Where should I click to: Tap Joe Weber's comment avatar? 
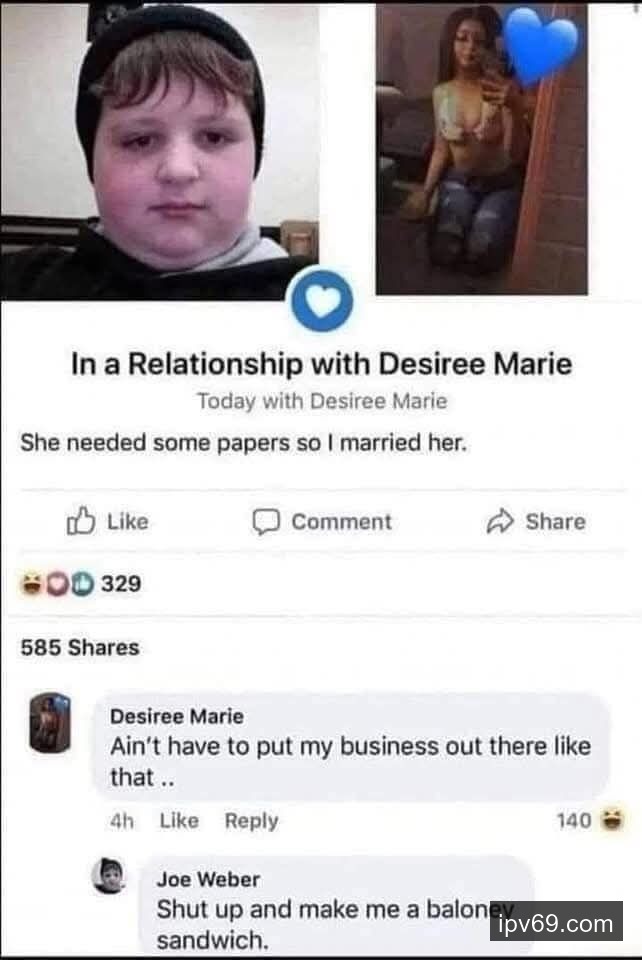pos(108,876)
